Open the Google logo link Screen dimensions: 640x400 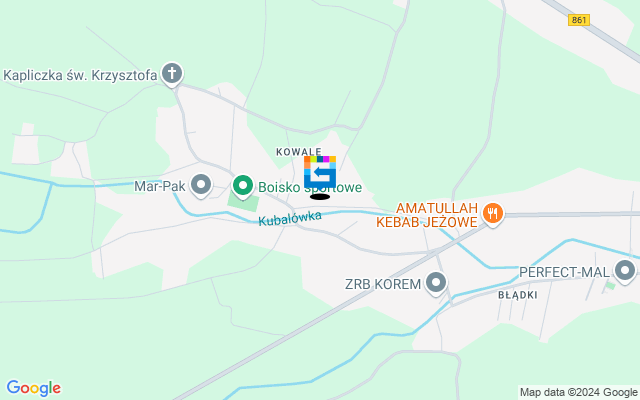coord(33,388)
